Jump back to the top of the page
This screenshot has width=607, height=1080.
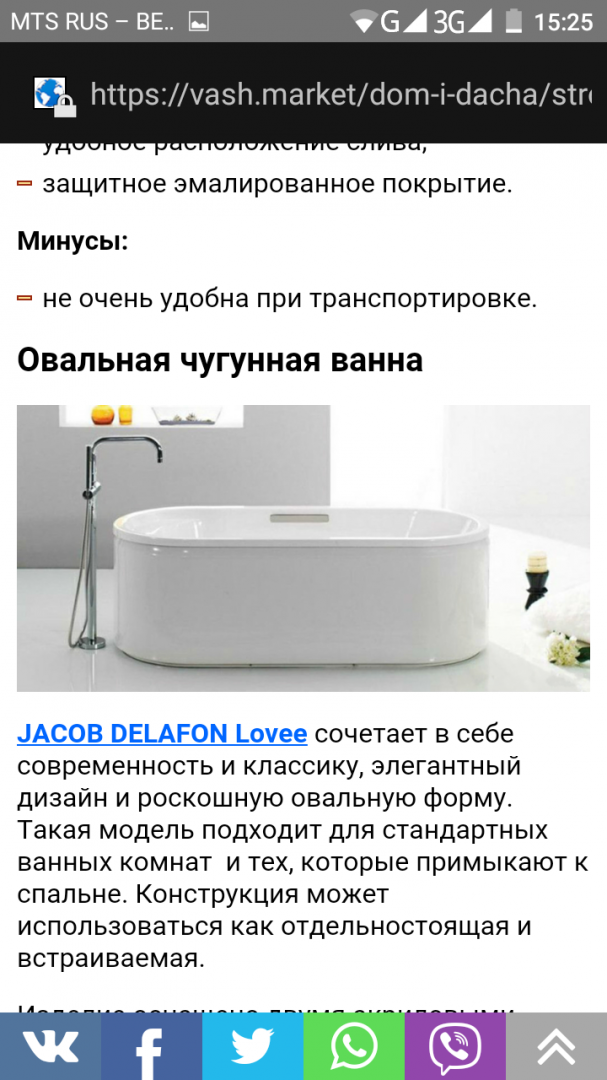point(556,1047)
